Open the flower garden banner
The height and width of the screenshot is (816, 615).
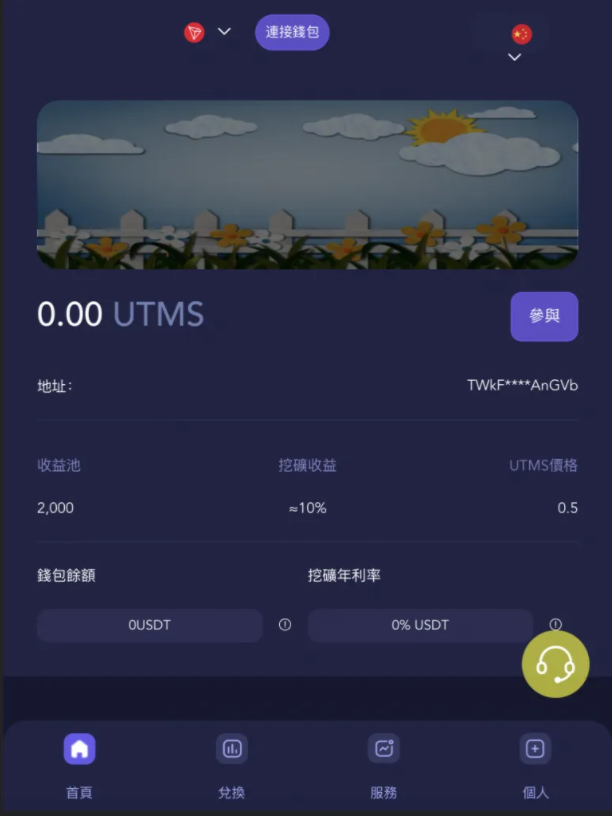tap(307, 184)
